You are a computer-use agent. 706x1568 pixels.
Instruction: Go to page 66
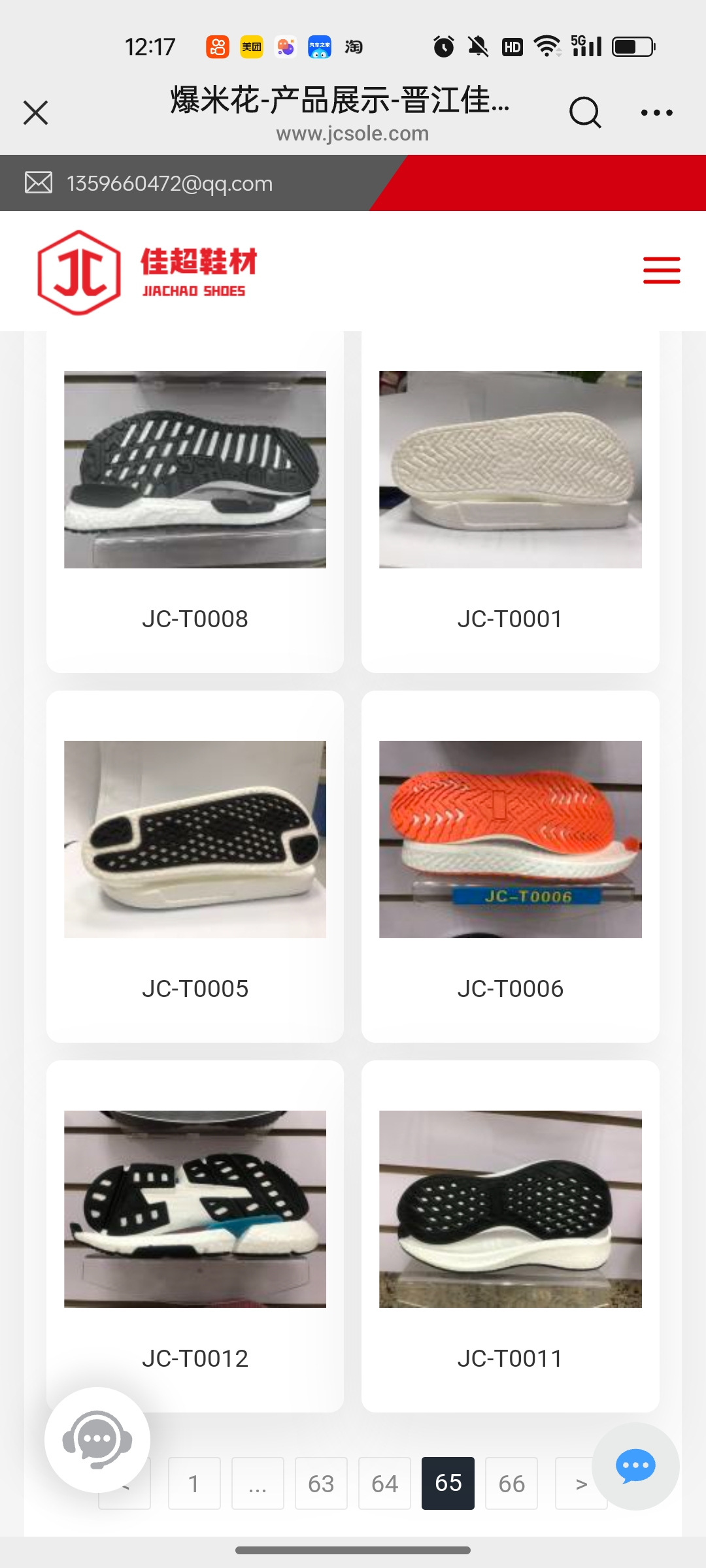511,1484
